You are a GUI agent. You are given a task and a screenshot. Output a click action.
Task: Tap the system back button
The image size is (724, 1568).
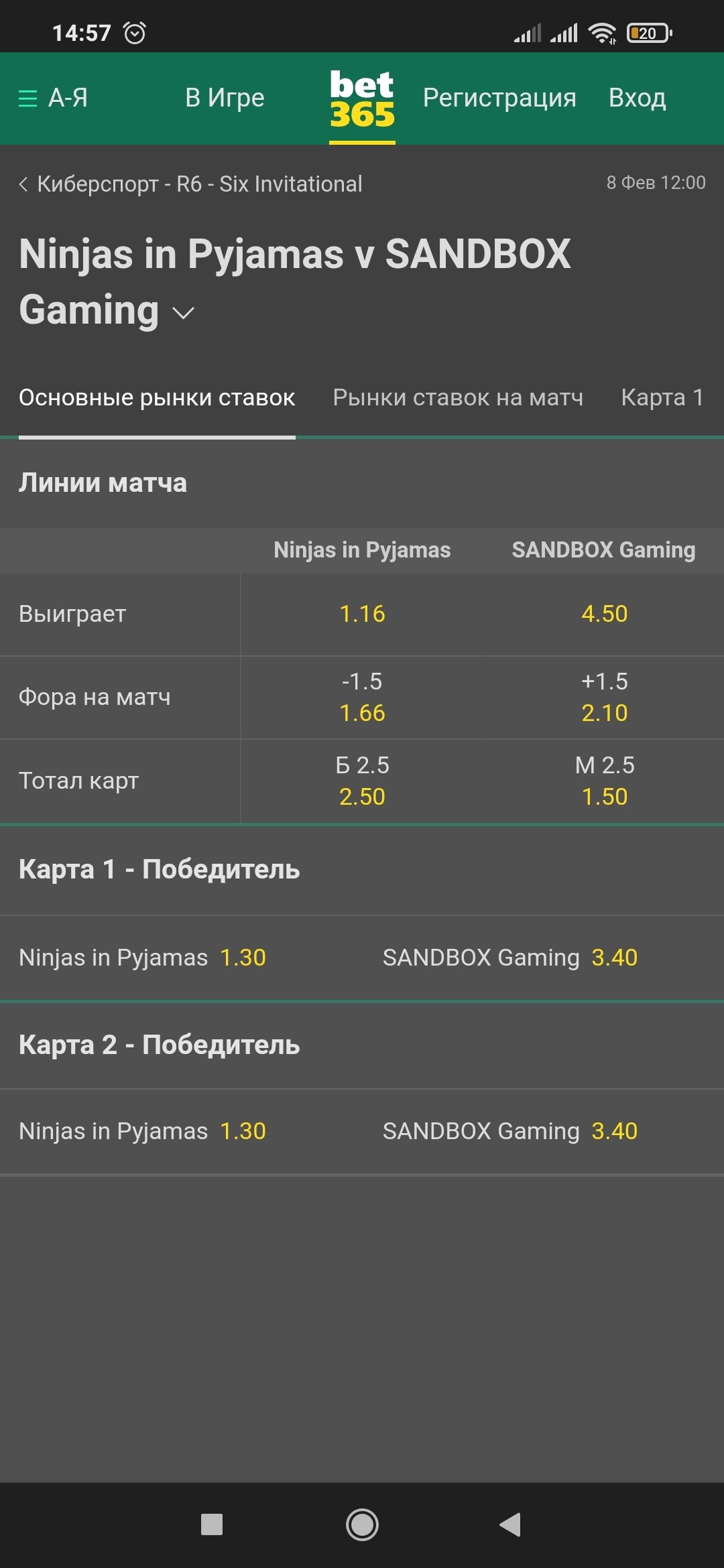click(x=511, y=1524)
